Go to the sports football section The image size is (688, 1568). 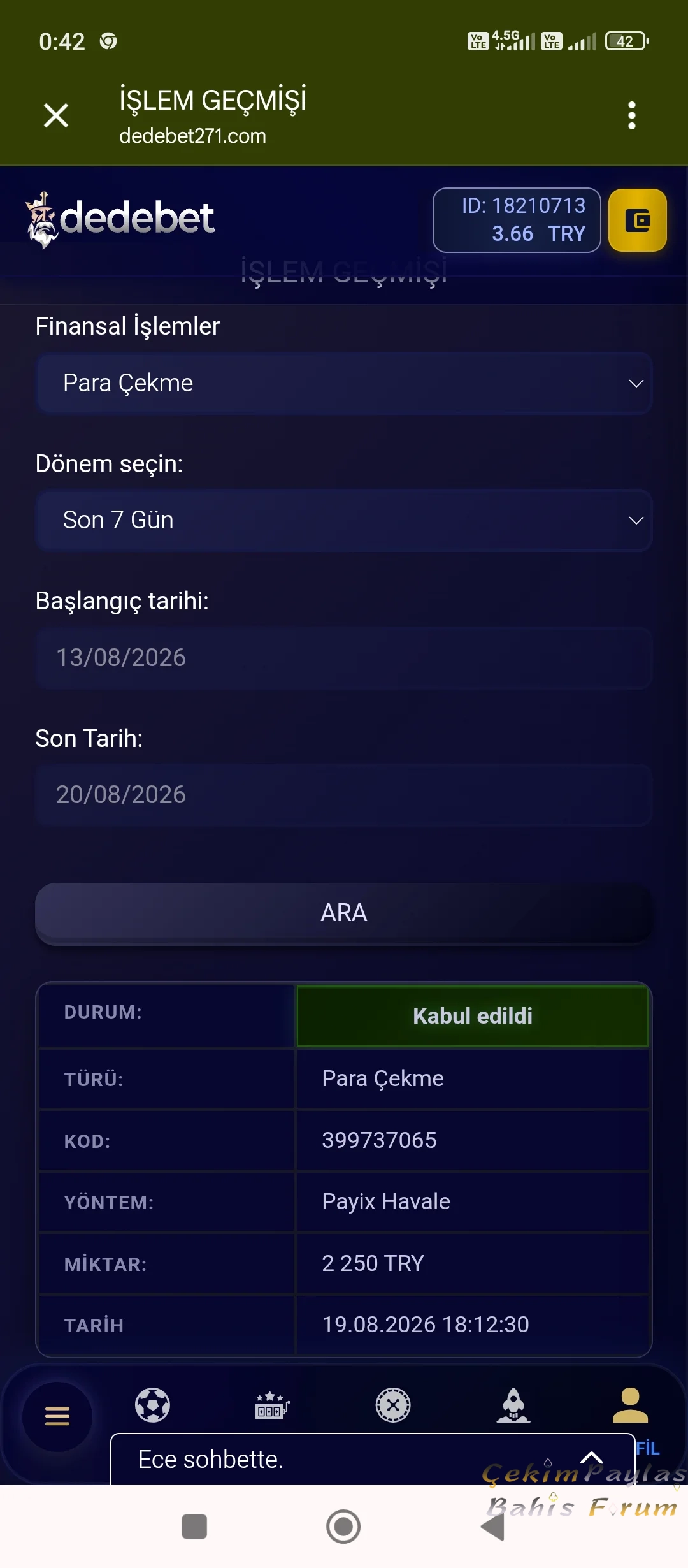[x=152, y=1405]
